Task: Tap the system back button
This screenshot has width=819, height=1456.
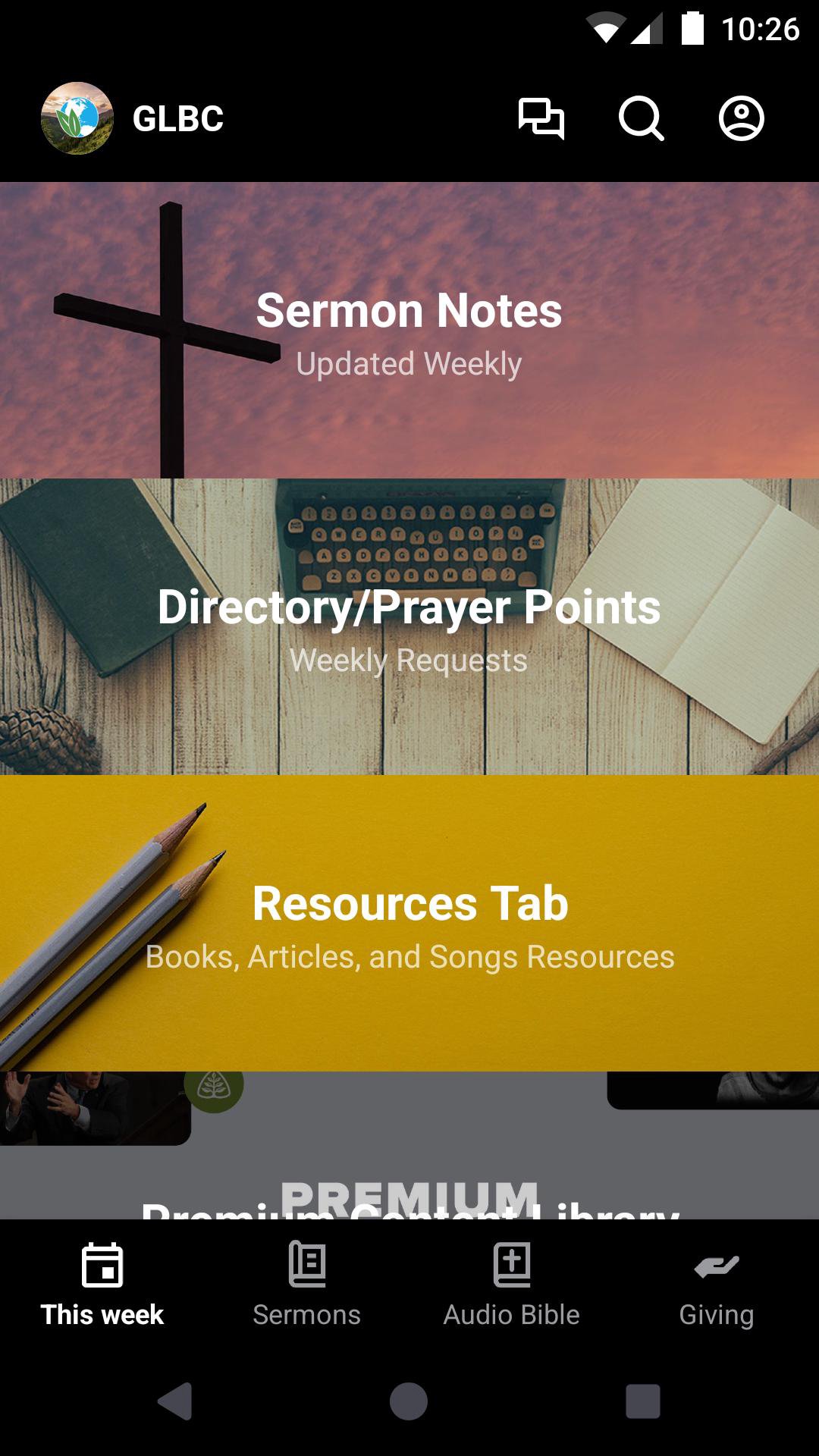Action: [175, 1401]
